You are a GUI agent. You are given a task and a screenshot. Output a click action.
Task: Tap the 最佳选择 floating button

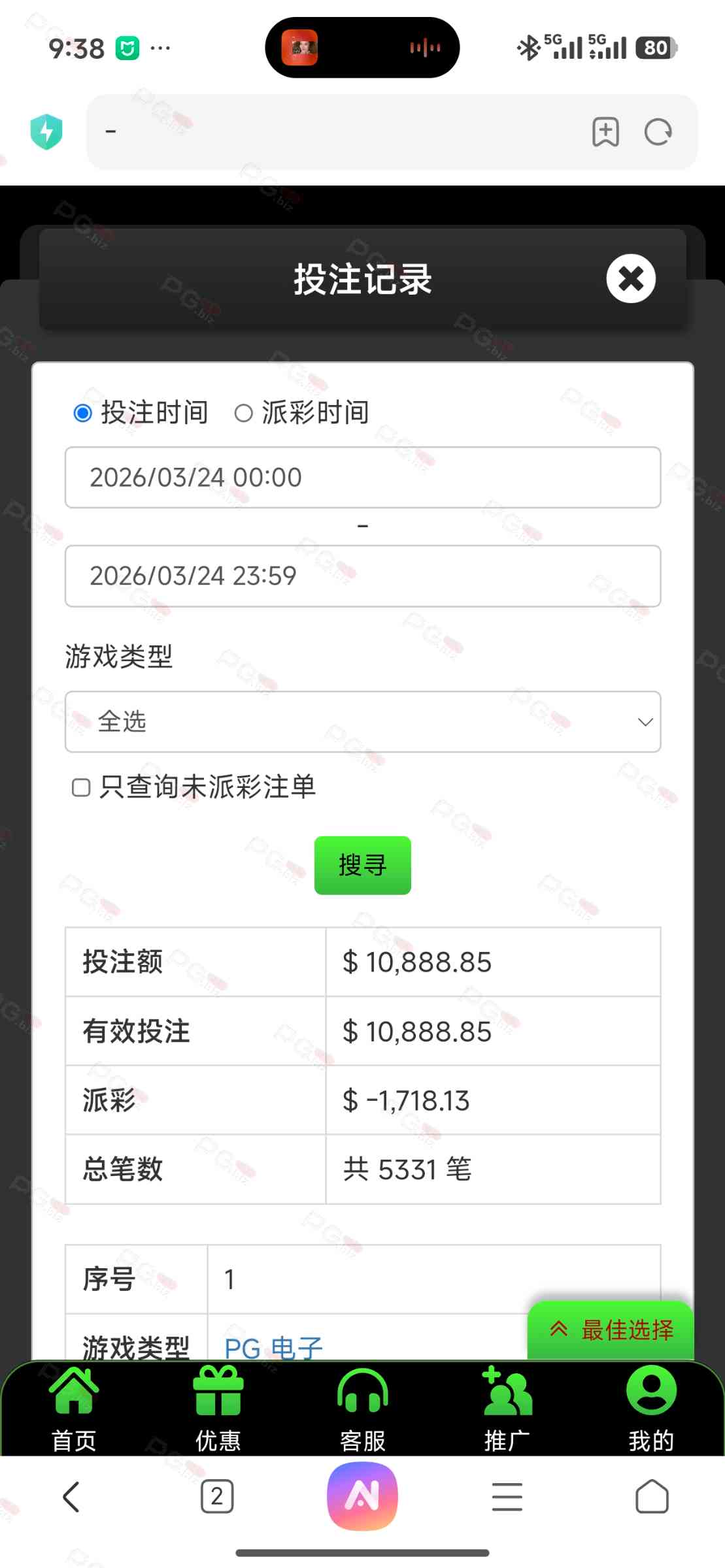(x=611, y=1330)
